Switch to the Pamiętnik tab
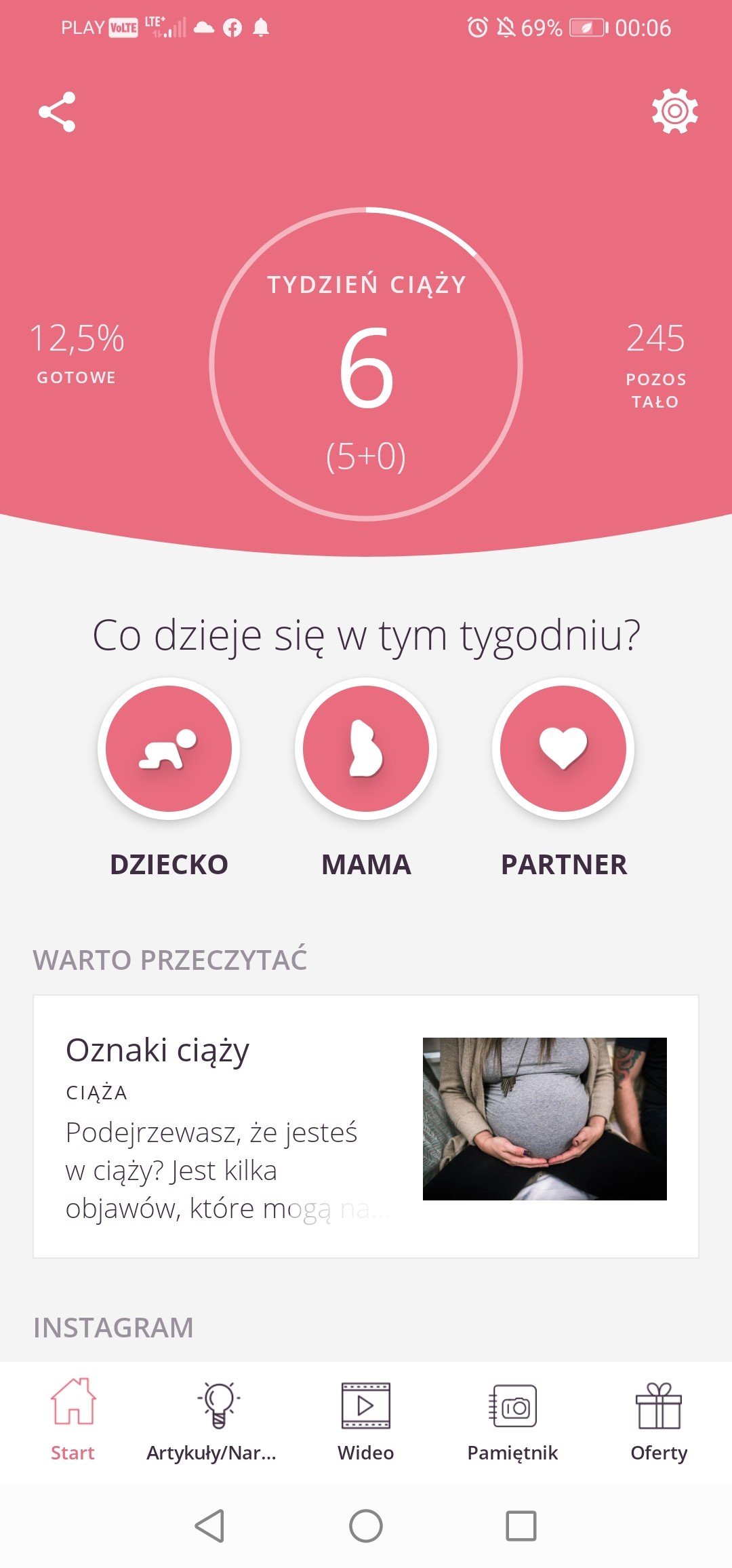 point(512,1419)
